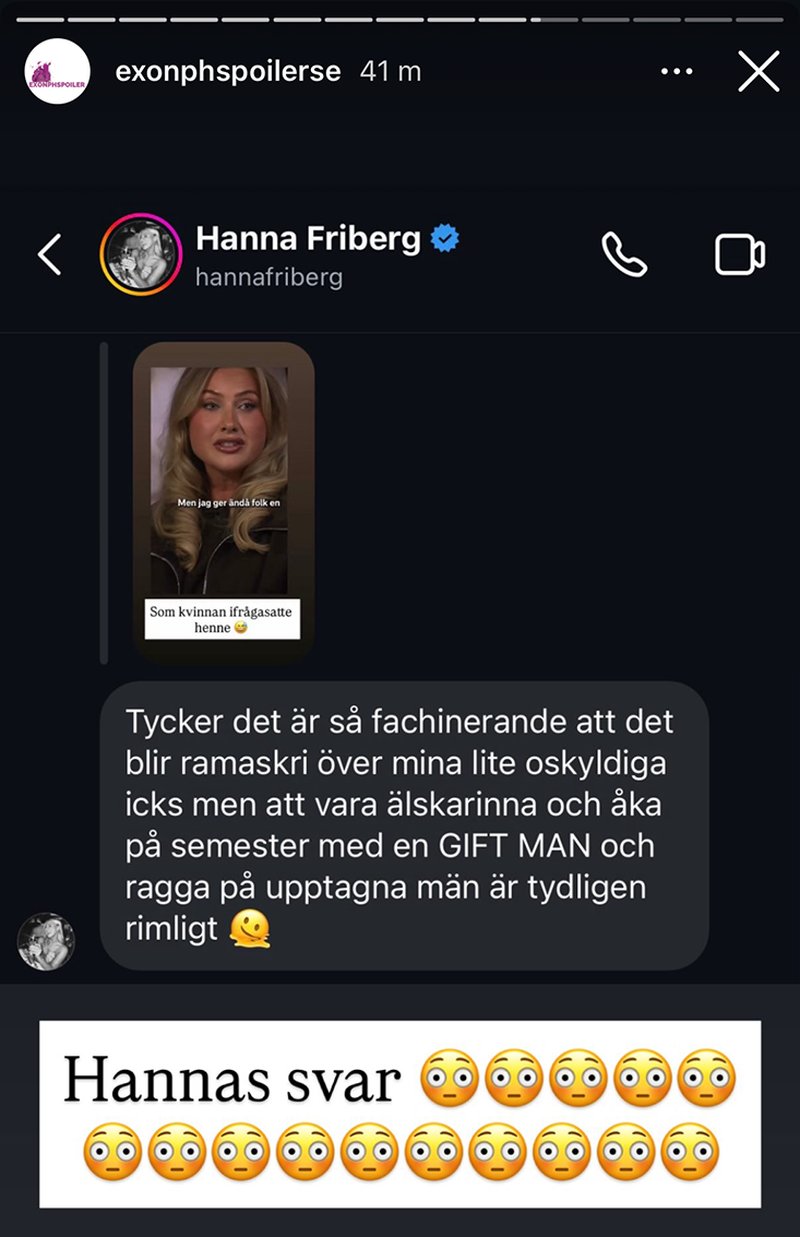Close the story viewer
The image size is (800, 1237).
tap(758, 72)
